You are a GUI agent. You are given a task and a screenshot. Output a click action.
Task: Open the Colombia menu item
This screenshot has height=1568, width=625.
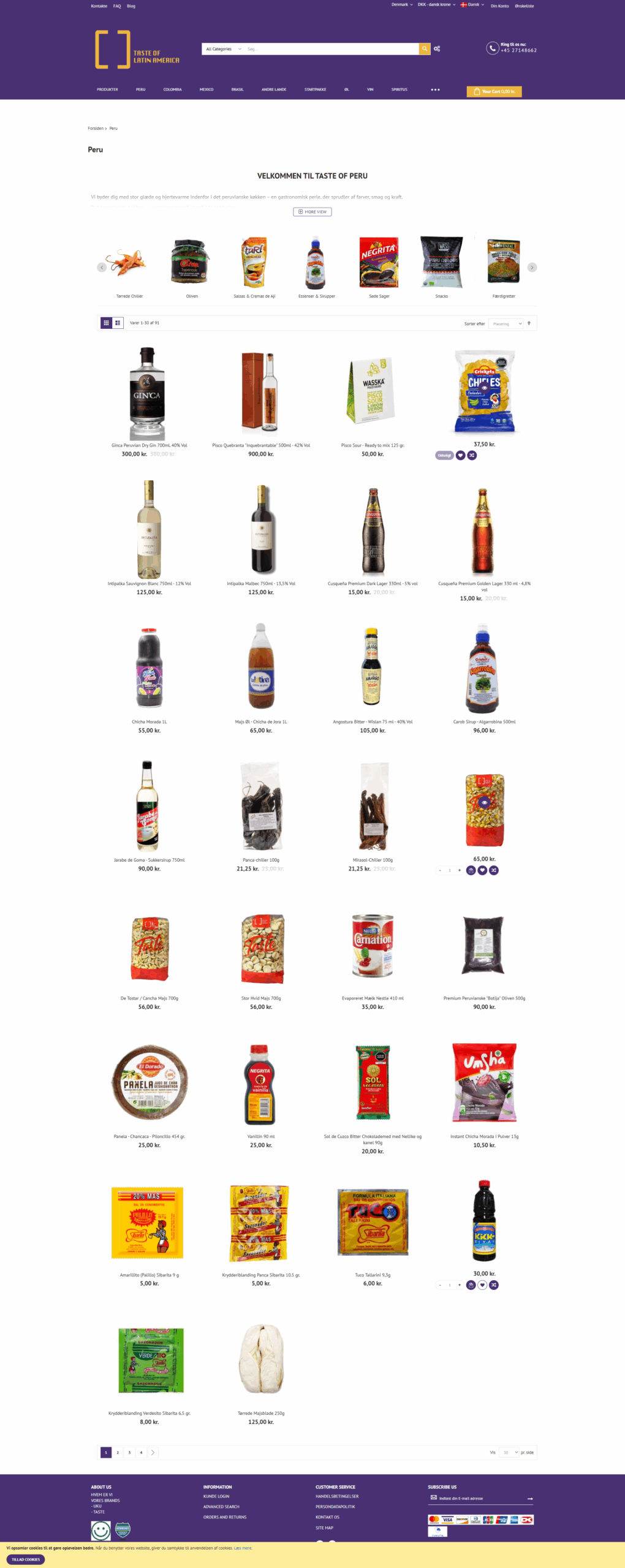pyautogui.click(x=172, y=89)
